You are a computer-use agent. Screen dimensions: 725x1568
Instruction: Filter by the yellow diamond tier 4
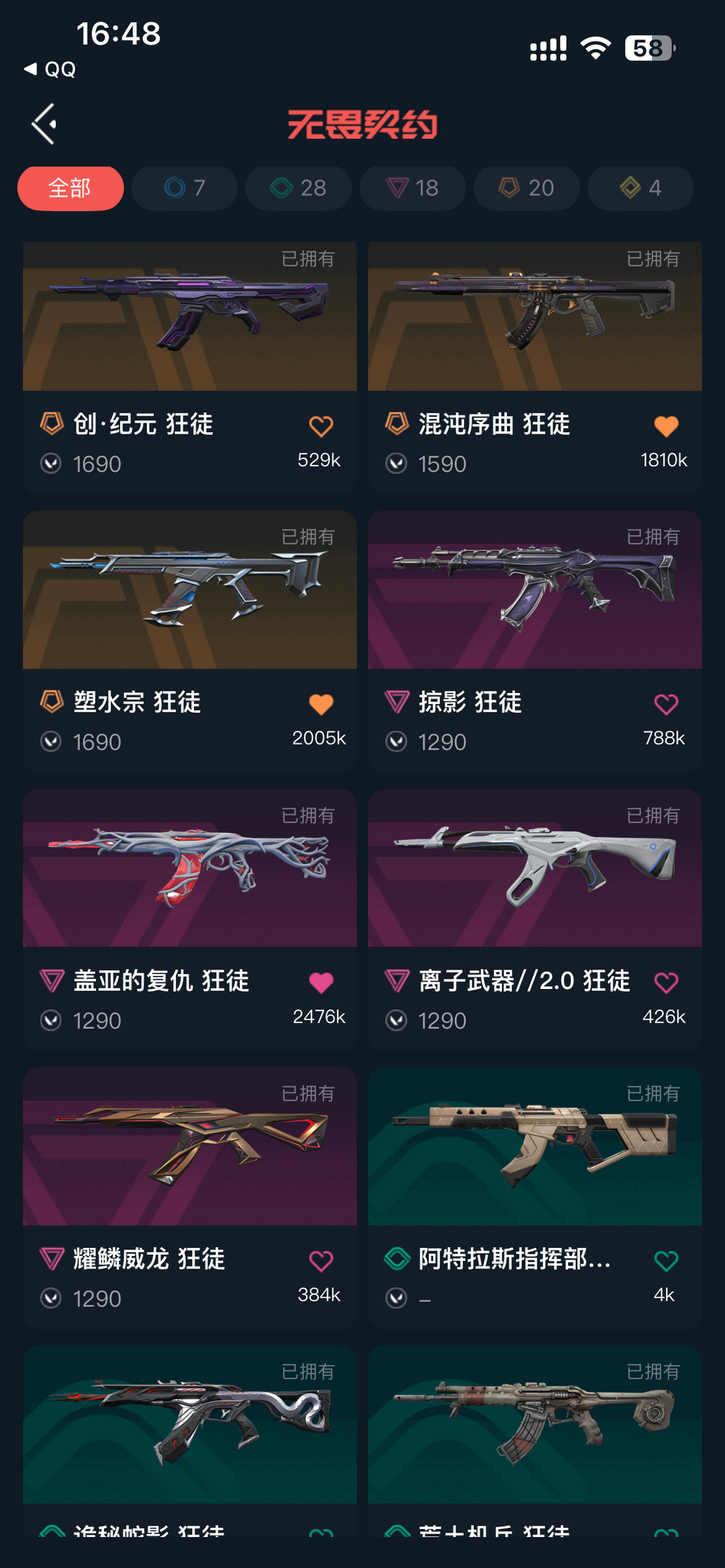pos(640,188)
